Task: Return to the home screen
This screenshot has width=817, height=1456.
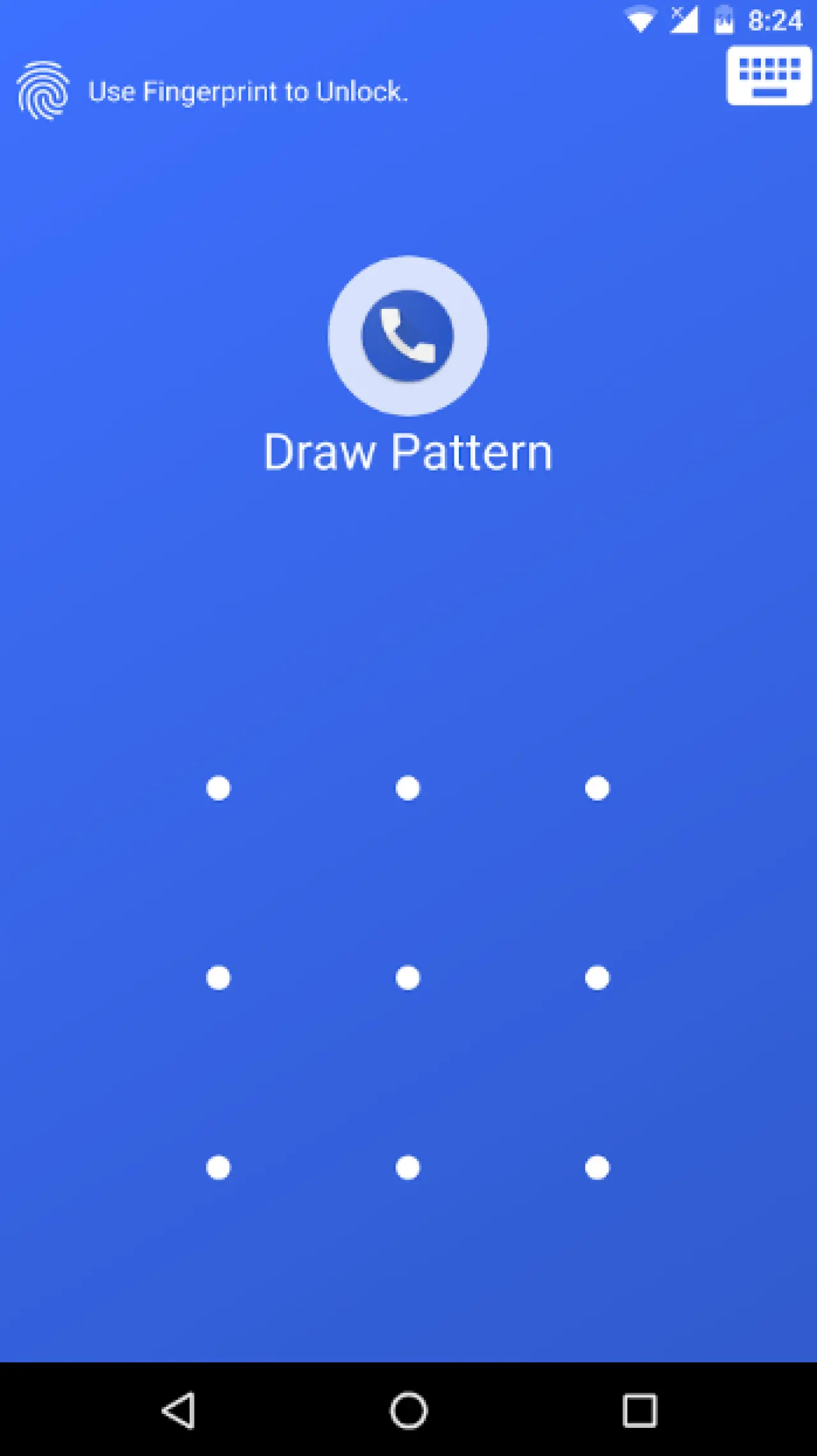Action: click(x=408, y=1410)
